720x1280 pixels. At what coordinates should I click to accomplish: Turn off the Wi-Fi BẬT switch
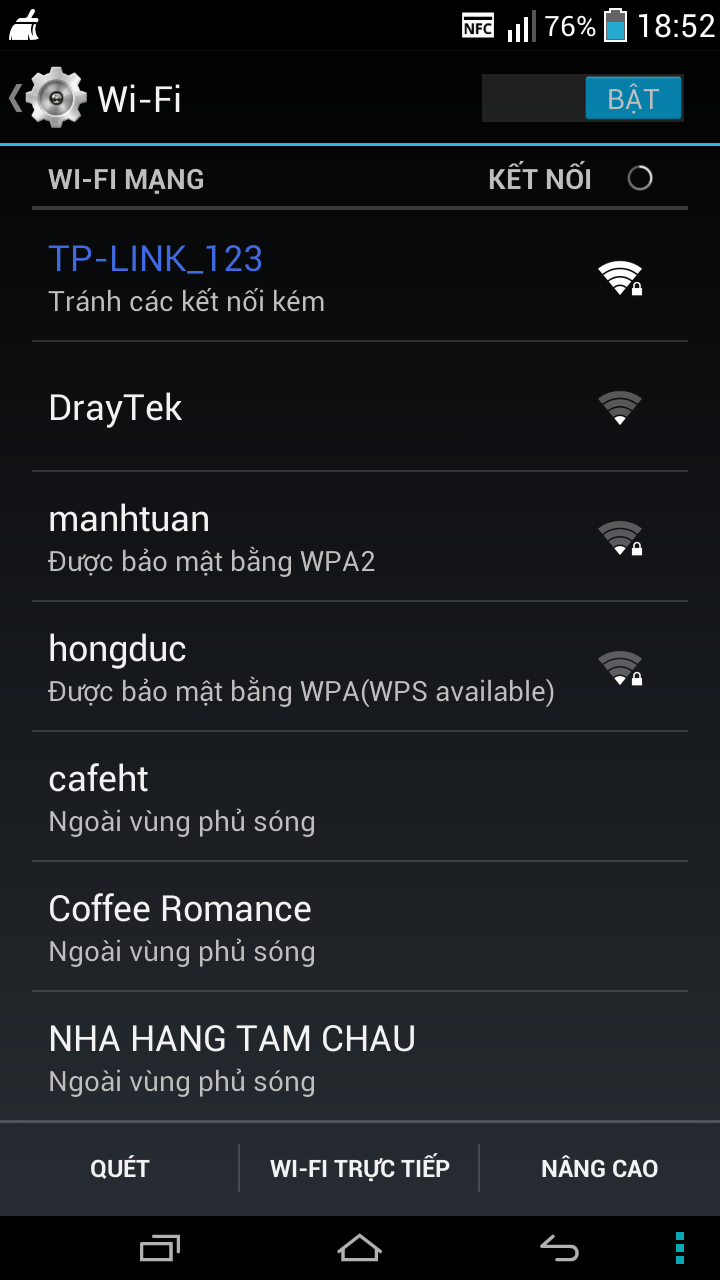tap(582, 99)
